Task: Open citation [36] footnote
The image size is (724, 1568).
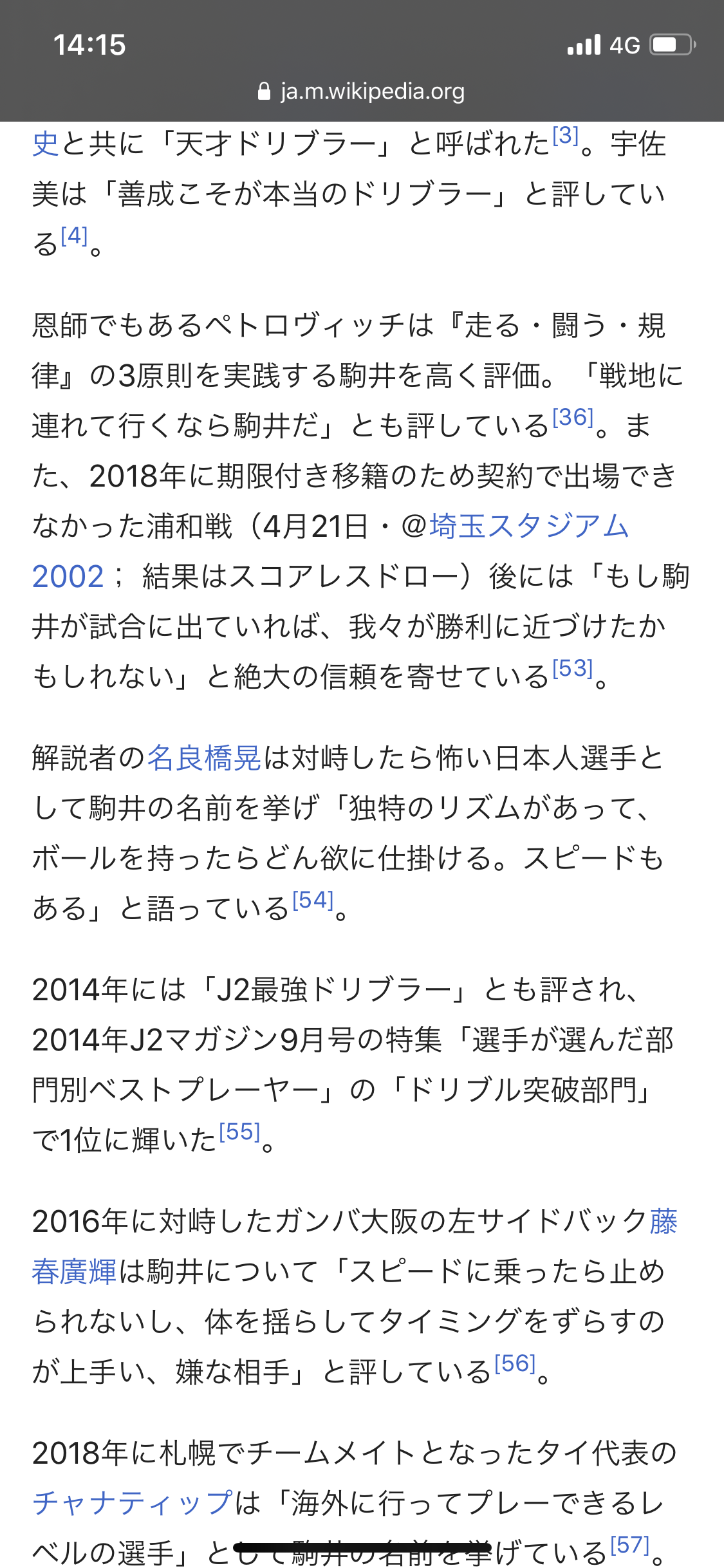Action: 573,418
